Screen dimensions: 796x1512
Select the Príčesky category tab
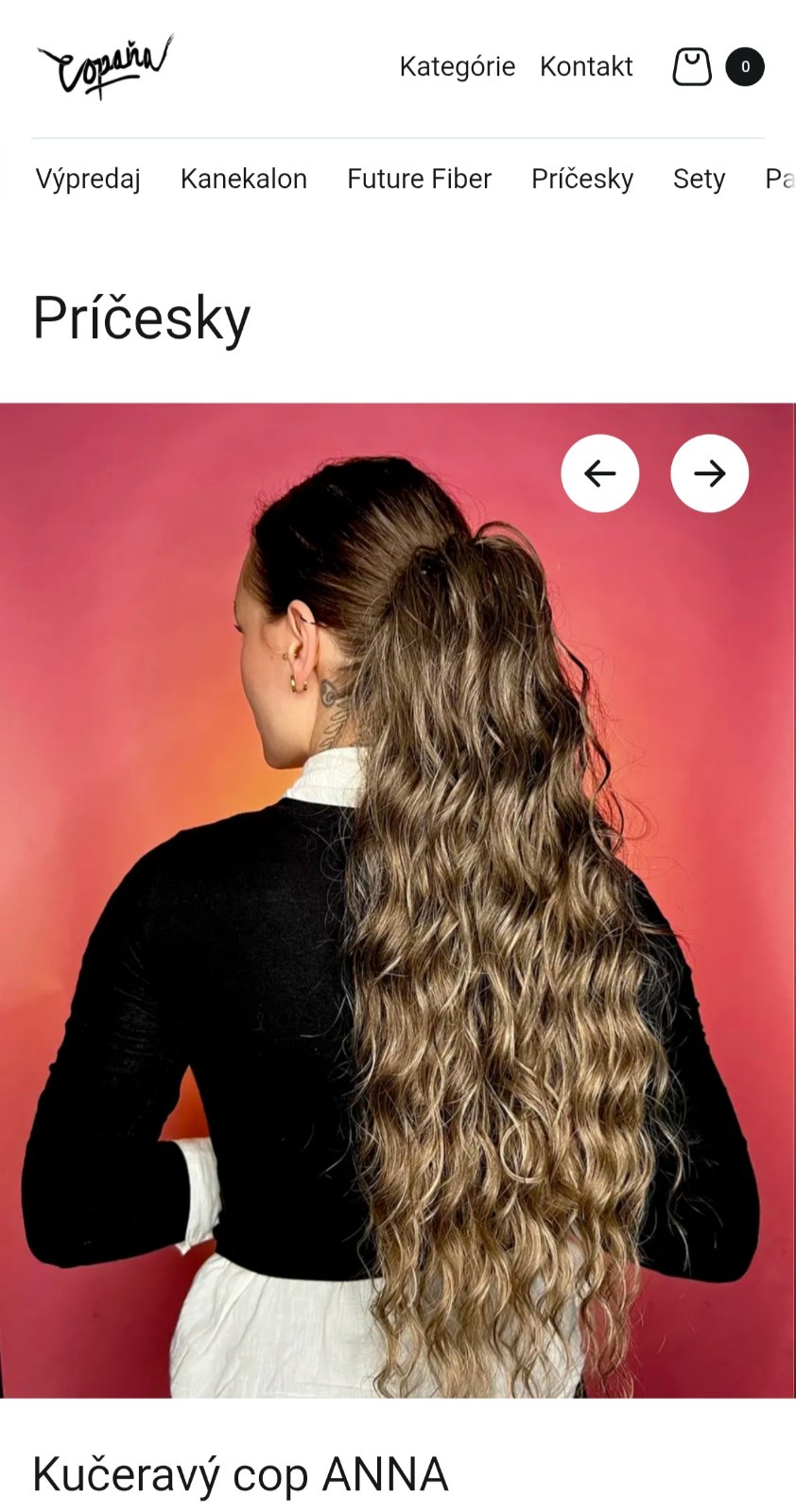[x=582, y=179]
